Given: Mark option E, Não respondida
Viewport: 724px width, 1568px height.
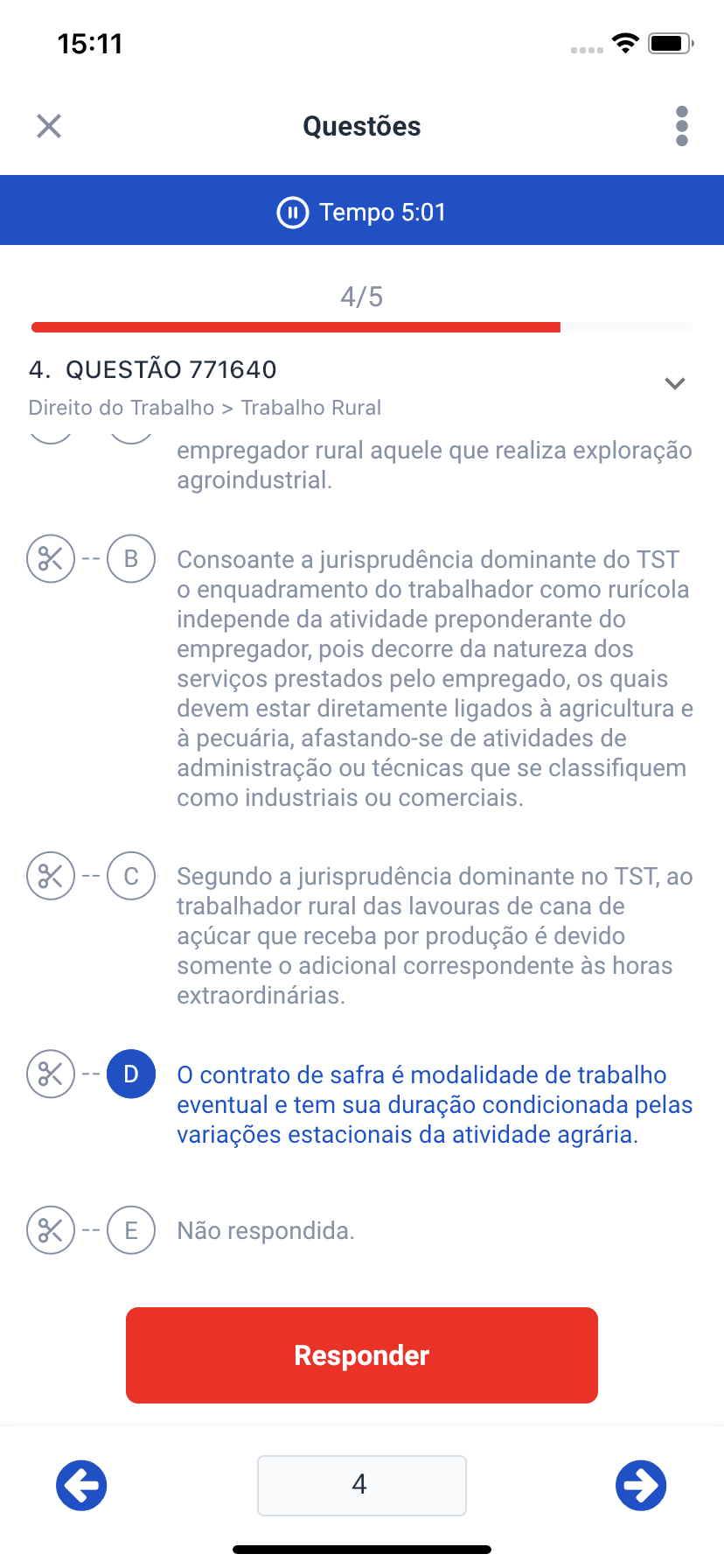Looking at the screenshot, I should click(131, 1230).
